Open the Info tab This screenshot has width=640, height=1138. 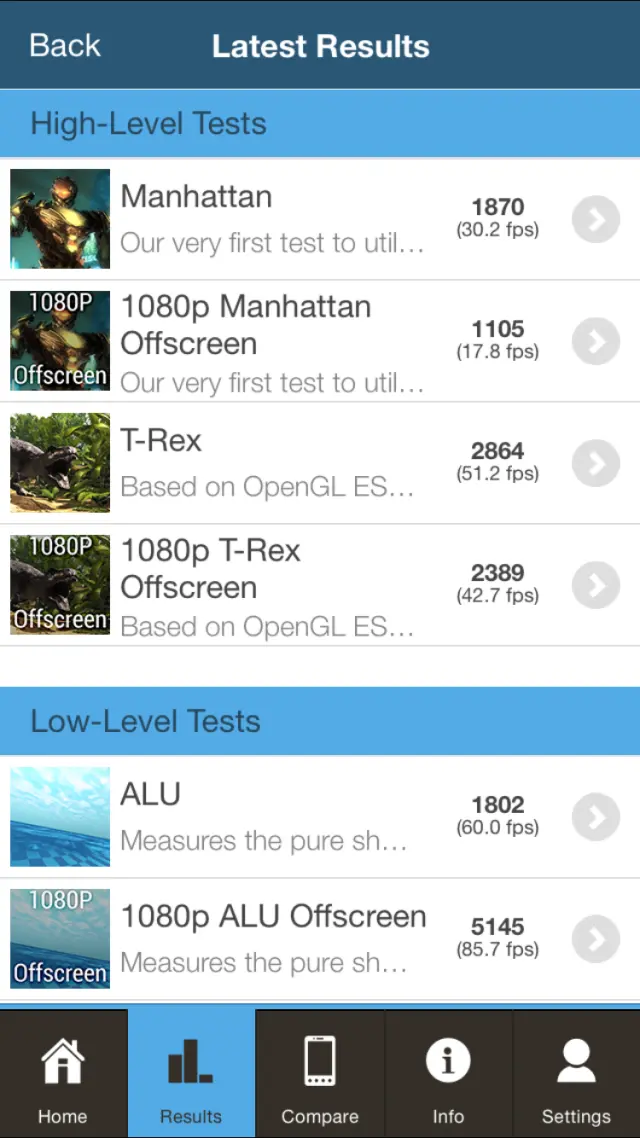click(448, 1073)
